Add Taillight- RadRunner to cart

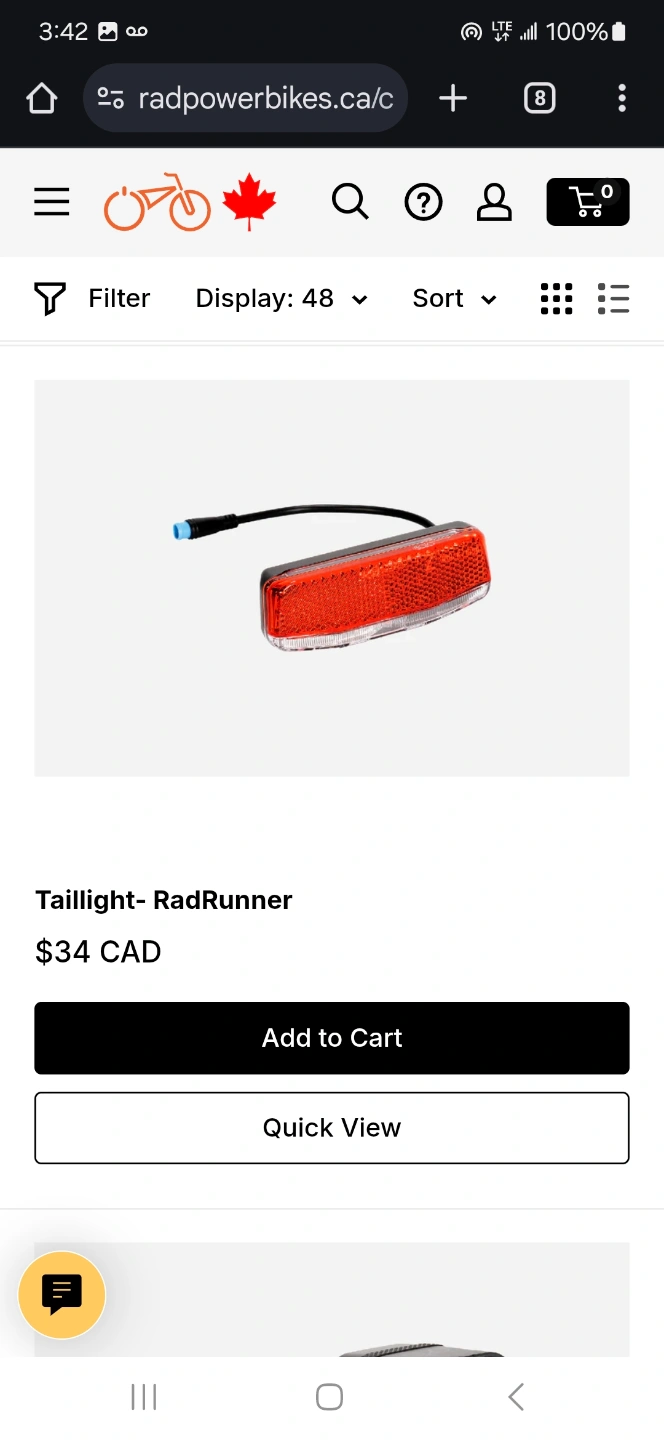click(332, 1038)
